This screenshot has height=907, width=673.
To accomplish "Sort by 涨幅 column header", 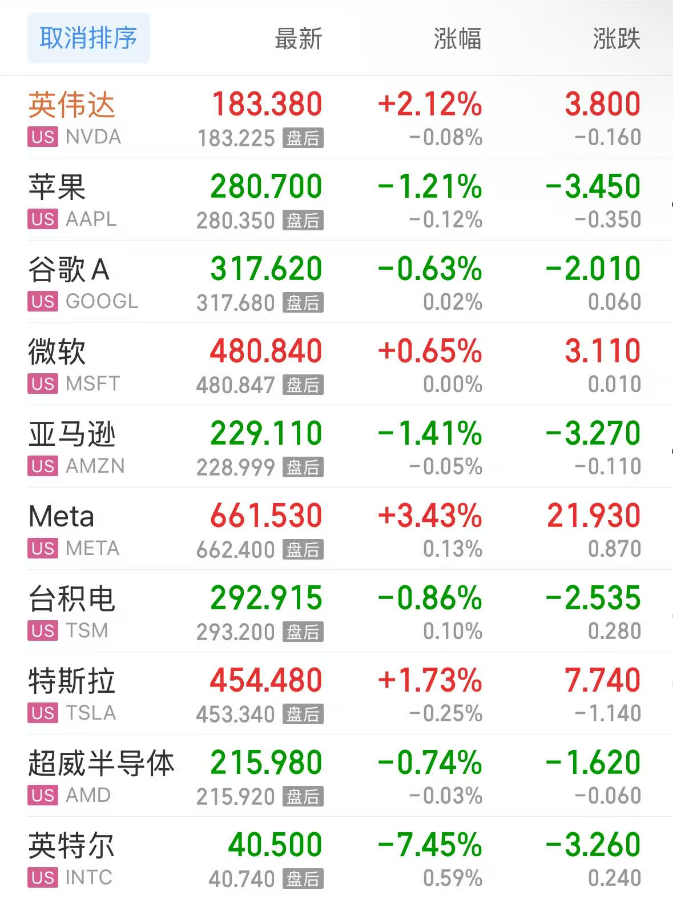I will click(x=457, y=39).
